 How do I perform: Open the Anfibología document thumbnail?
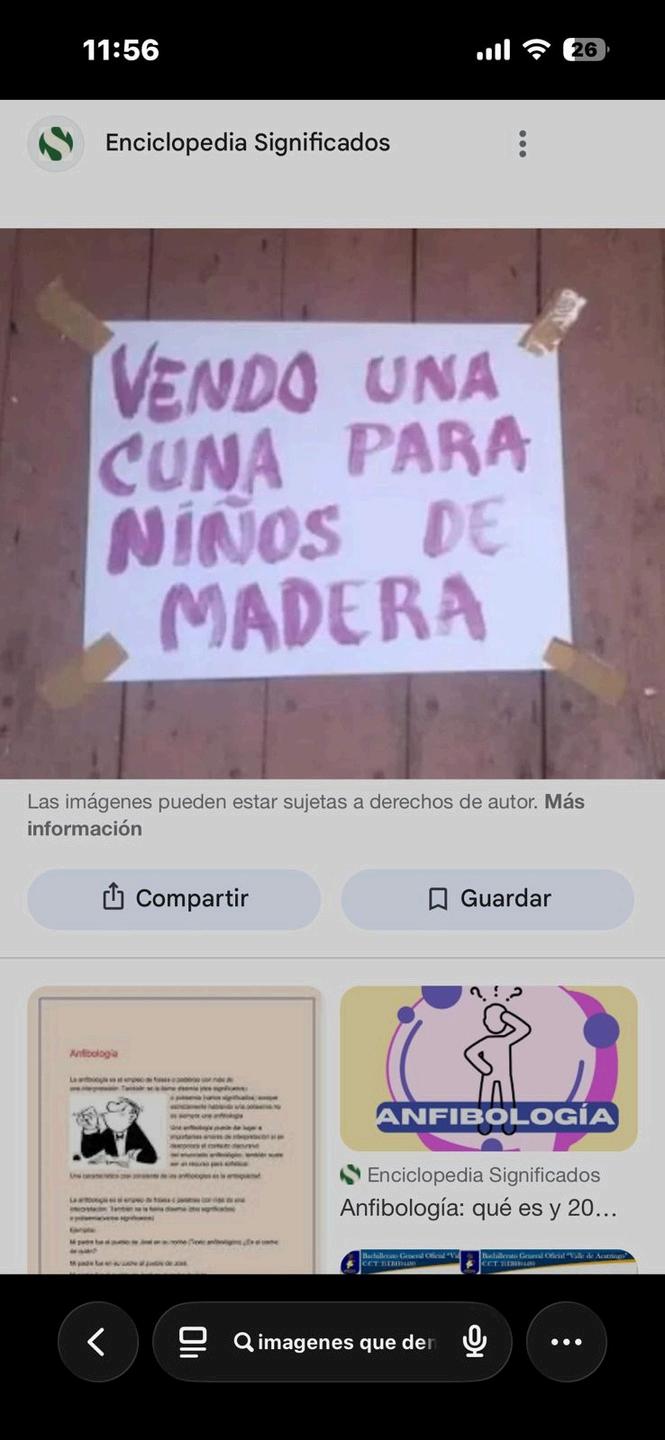click(175, 1130)
